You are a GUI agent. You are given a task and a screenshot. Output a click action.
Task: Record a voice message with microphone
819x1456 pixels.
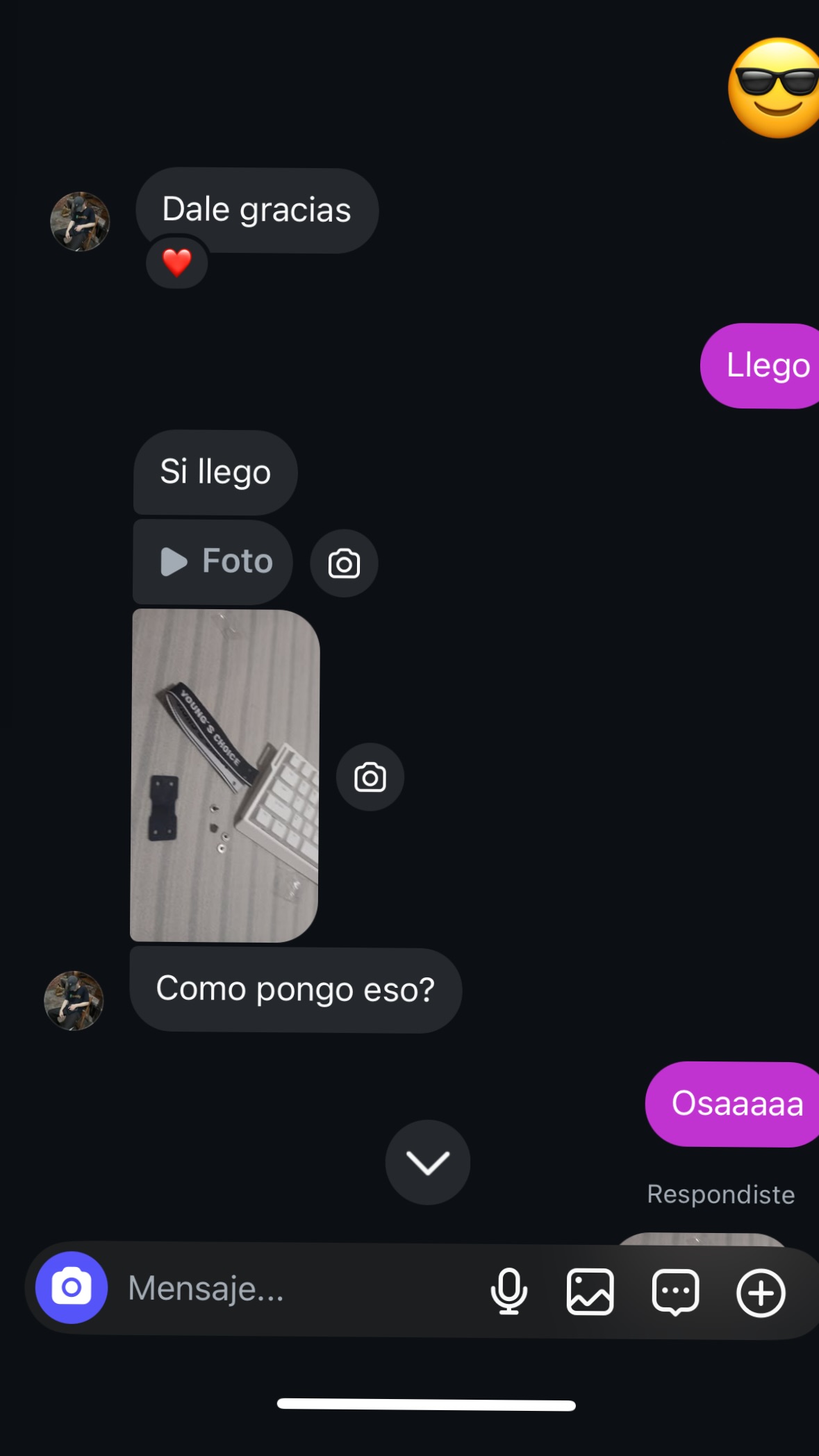(508, 1291)
